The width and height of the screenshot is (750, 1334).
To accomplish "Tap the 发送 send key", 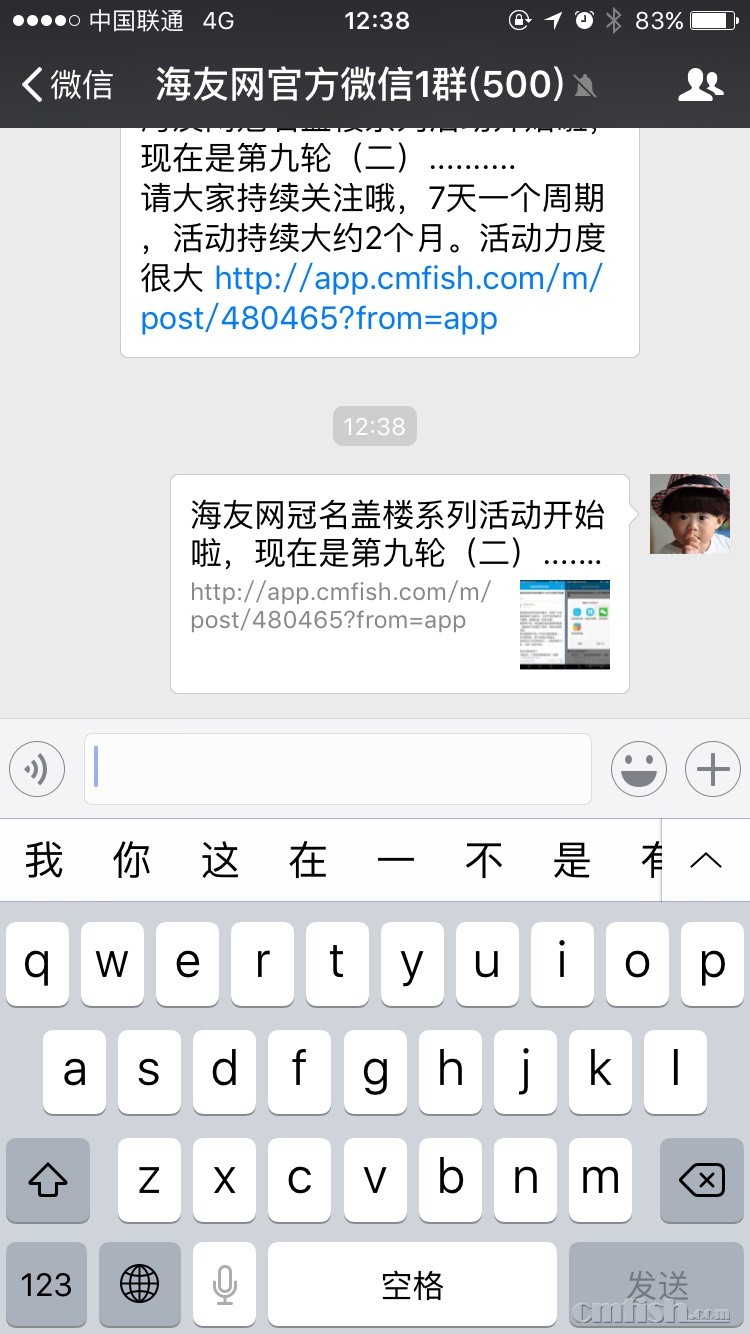I will tap(657, 1285).
